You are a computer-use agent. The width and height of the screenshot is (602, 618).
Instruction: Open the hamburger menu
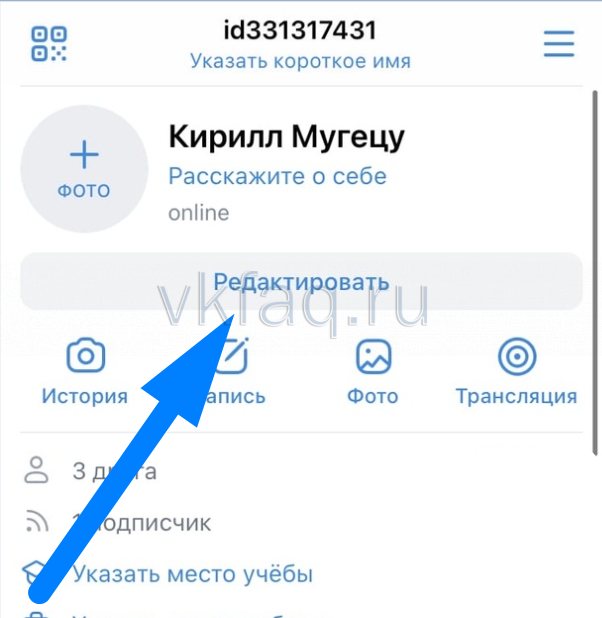click(x=558, y=45)
